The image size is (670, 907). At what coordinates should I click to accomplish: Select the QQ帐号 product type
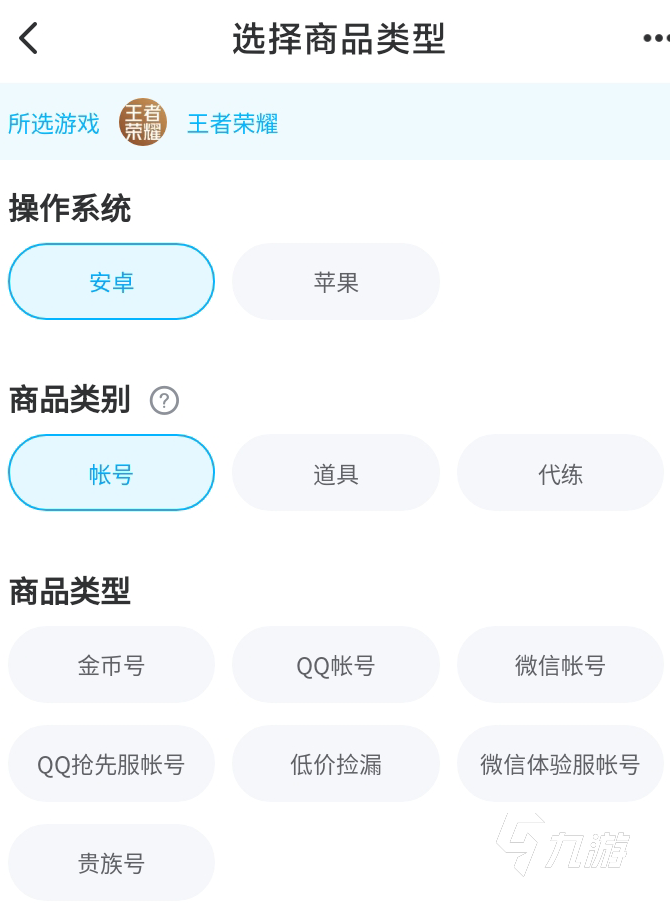click(336, 665)
